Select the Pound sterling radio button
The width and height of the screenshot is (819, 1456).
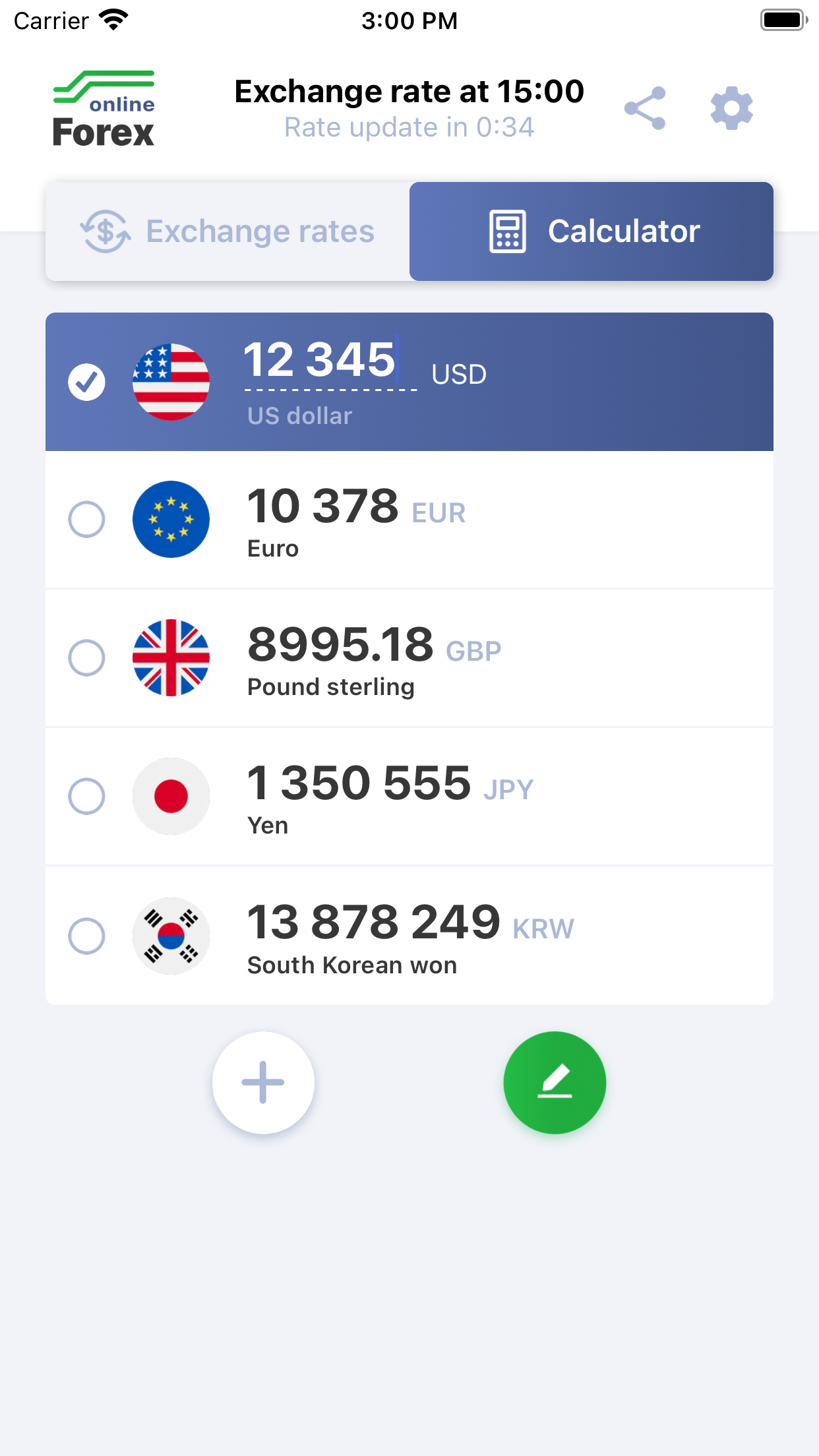[x=86, y=658]
